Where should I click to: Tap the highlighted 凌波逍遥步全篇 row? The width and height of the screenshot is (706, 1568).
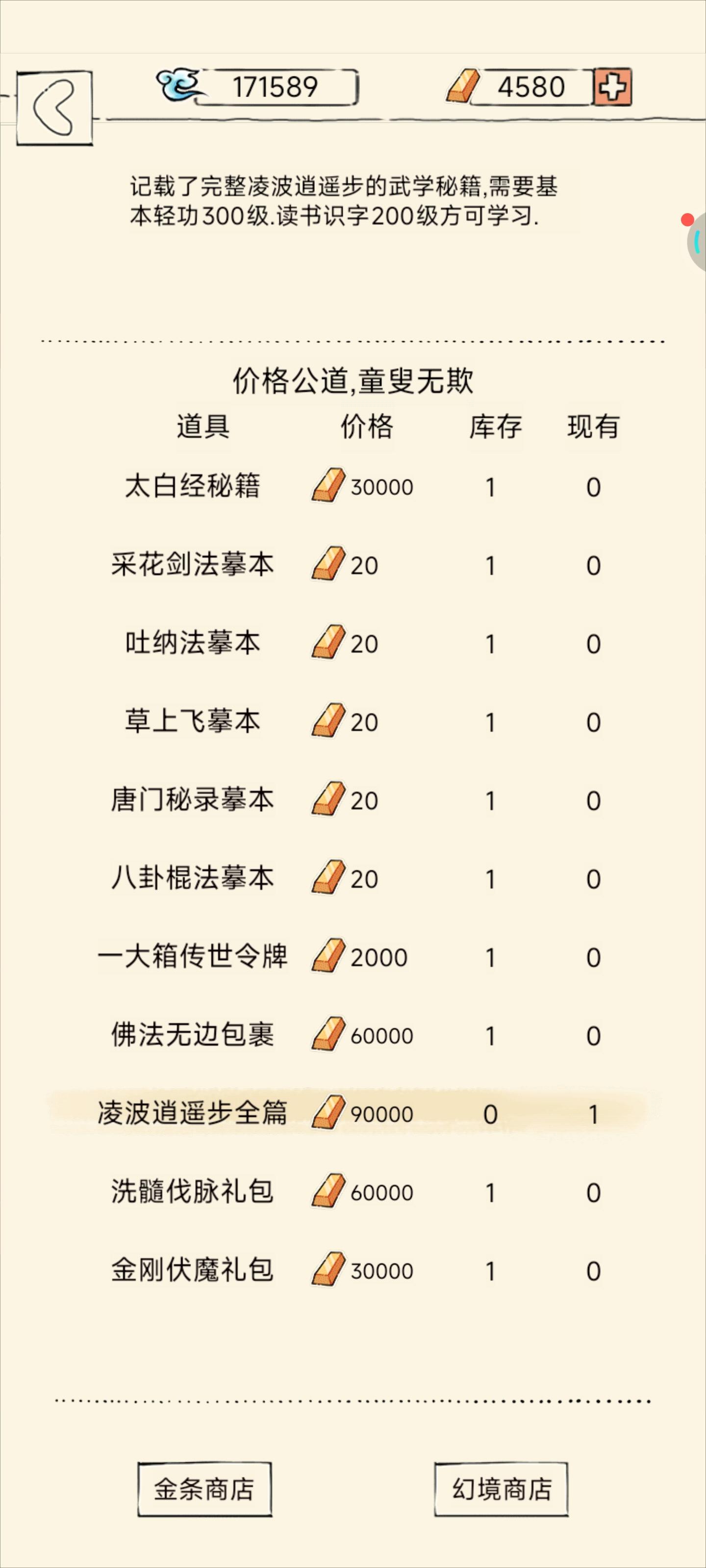point(347,1113)
